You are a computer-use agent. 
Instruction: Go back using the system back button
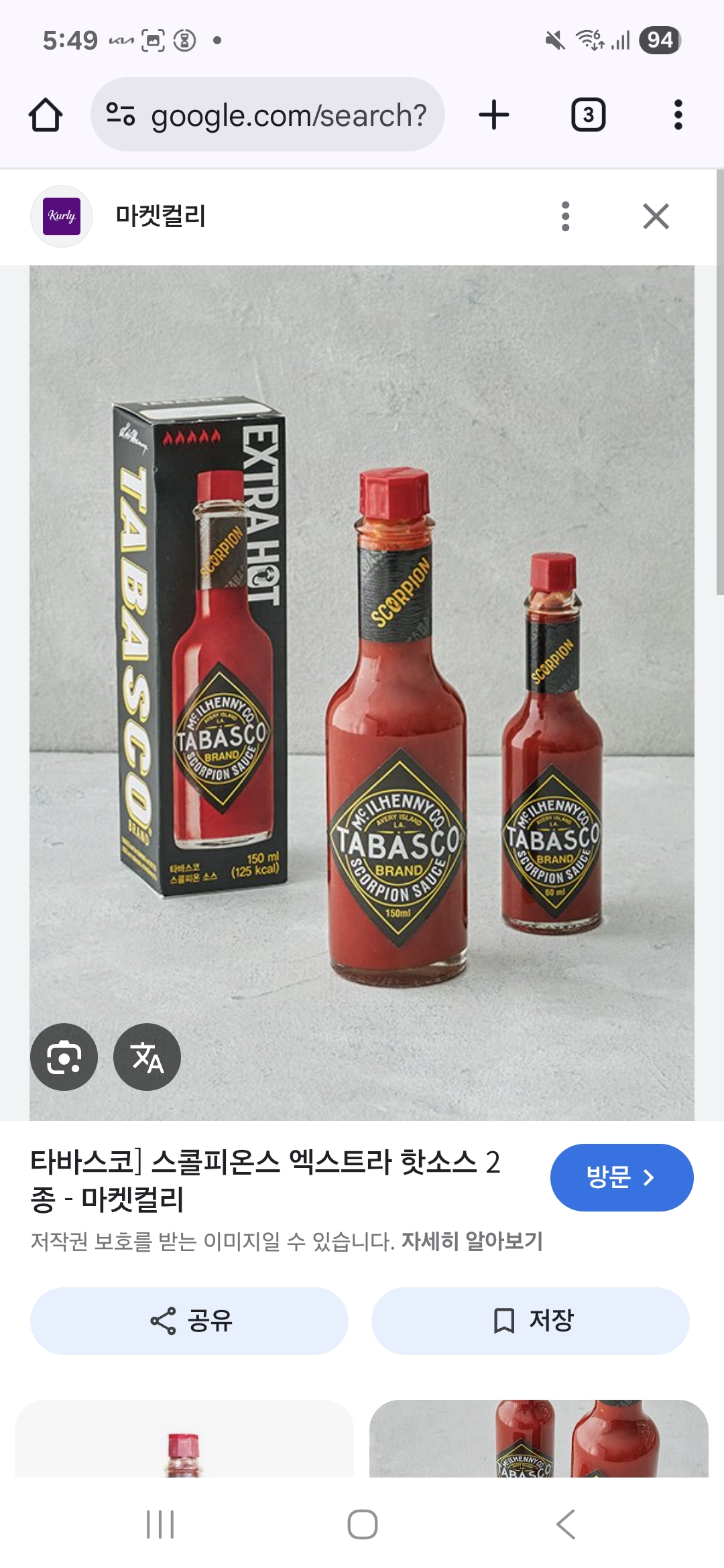565,1524
